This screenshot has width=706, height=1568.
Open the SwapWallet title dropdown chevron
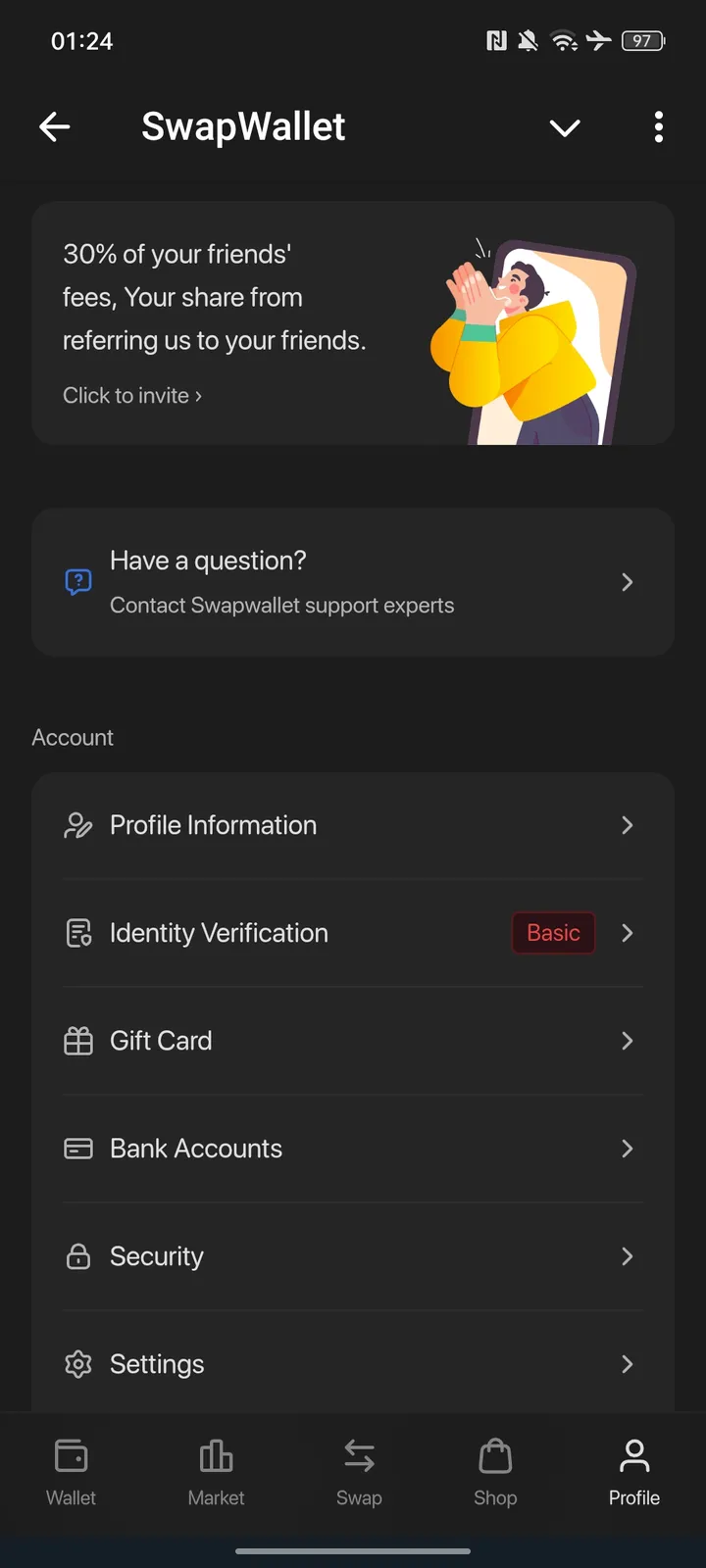[565, 127]
